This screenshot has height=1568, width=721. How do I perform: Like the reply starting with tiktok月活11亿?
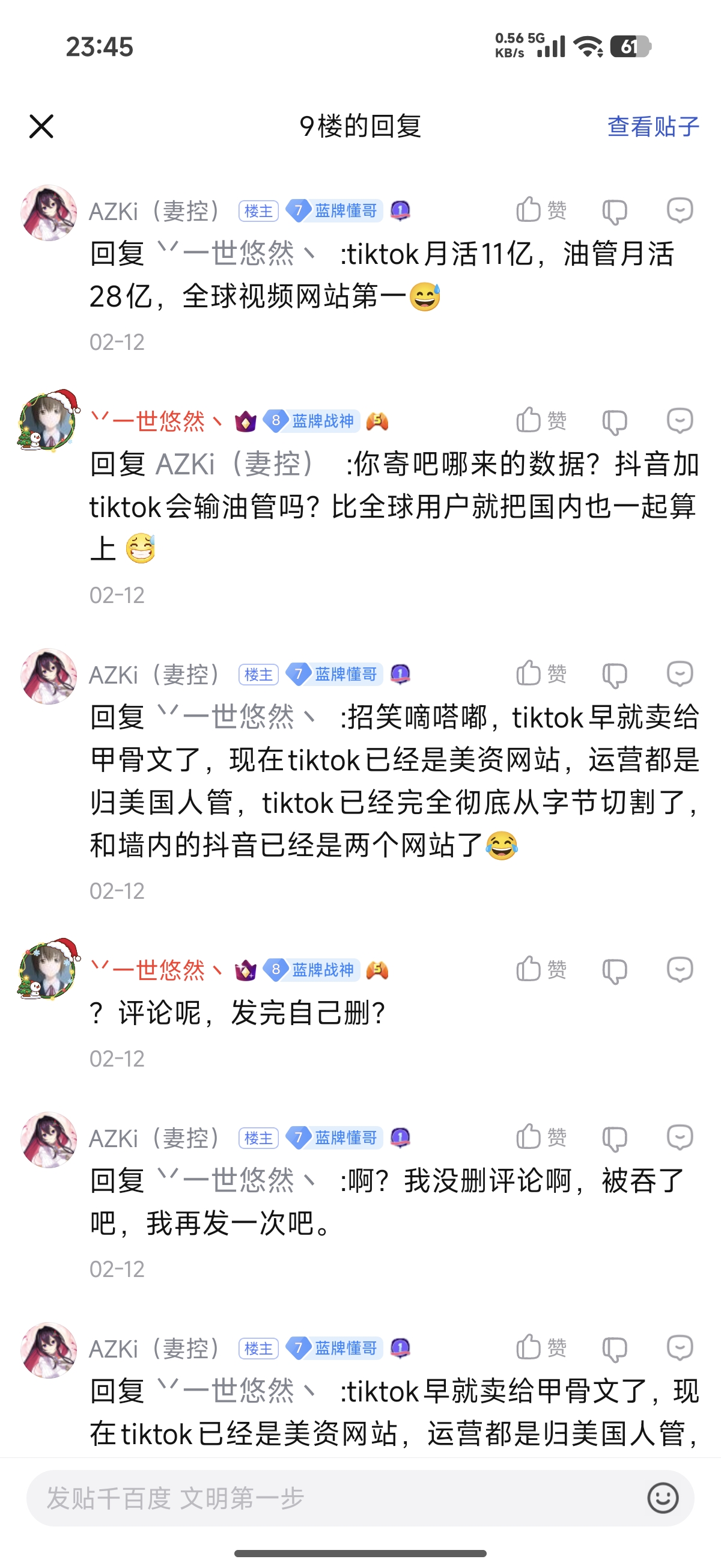[x=541, y=210]
